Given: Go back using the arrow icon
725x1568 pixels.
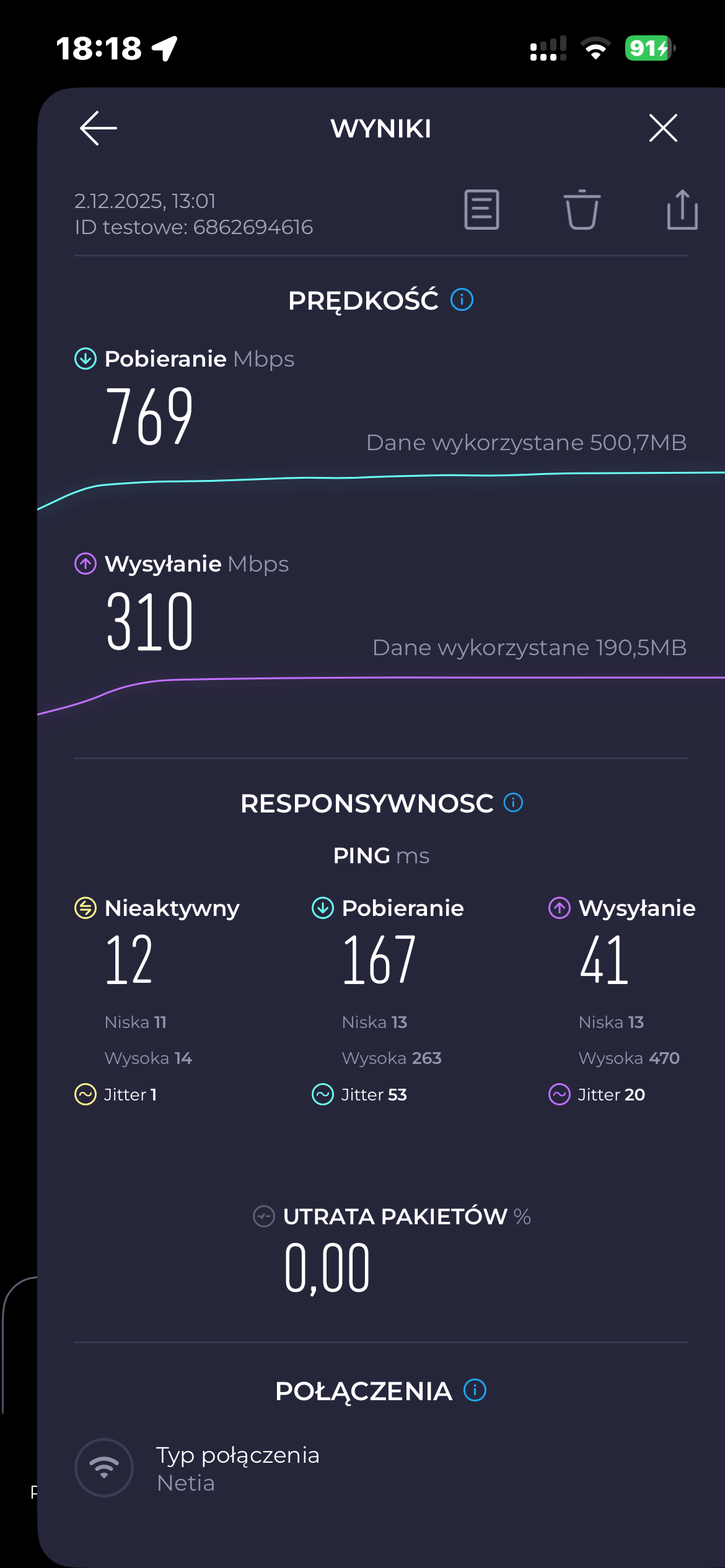Looking at the screenshot, I should (x=99, y=128).
